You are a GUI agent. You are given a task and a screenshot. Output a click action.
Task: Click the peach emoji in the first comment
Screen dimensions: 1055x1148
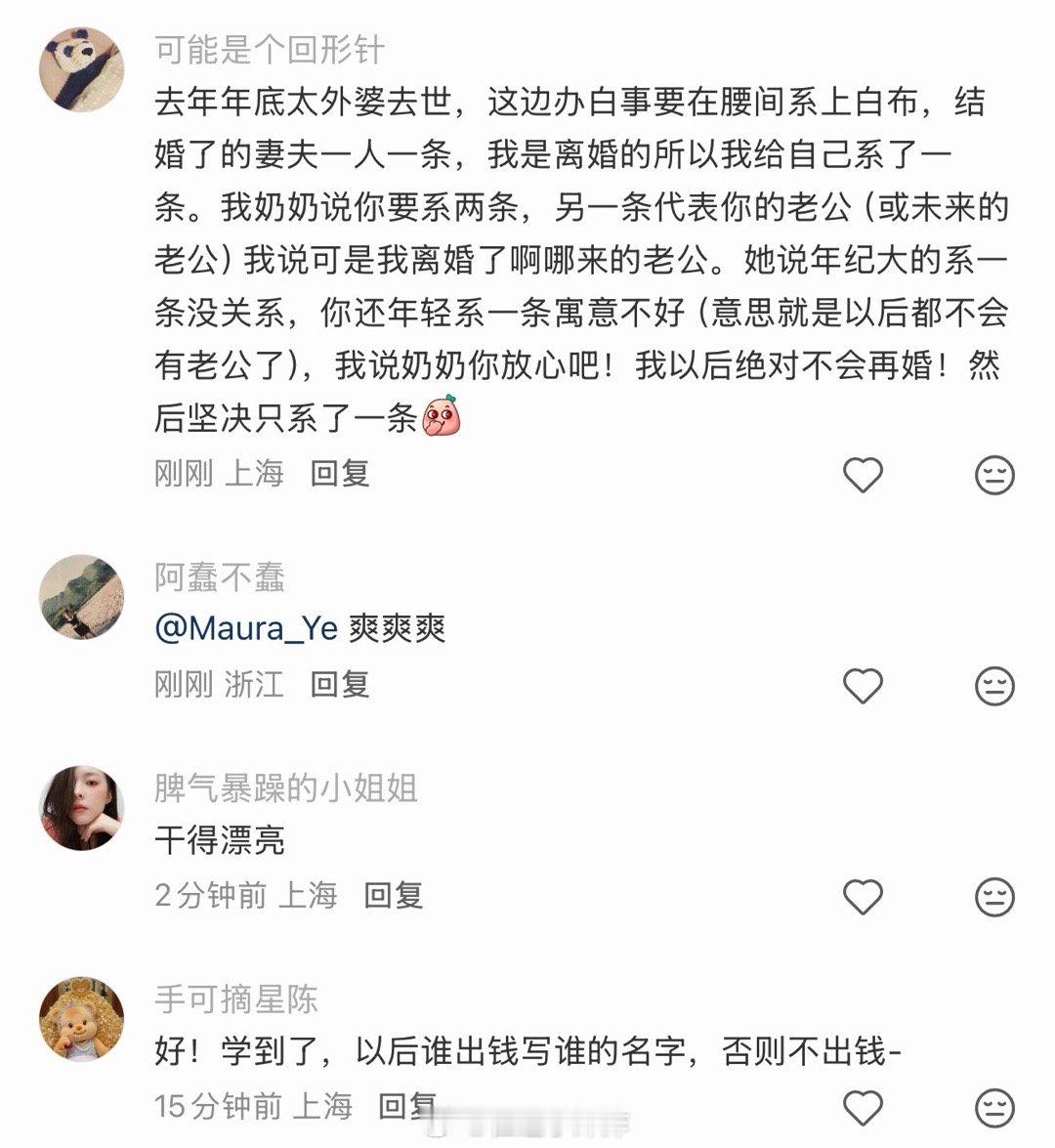(x=444, y=417)
